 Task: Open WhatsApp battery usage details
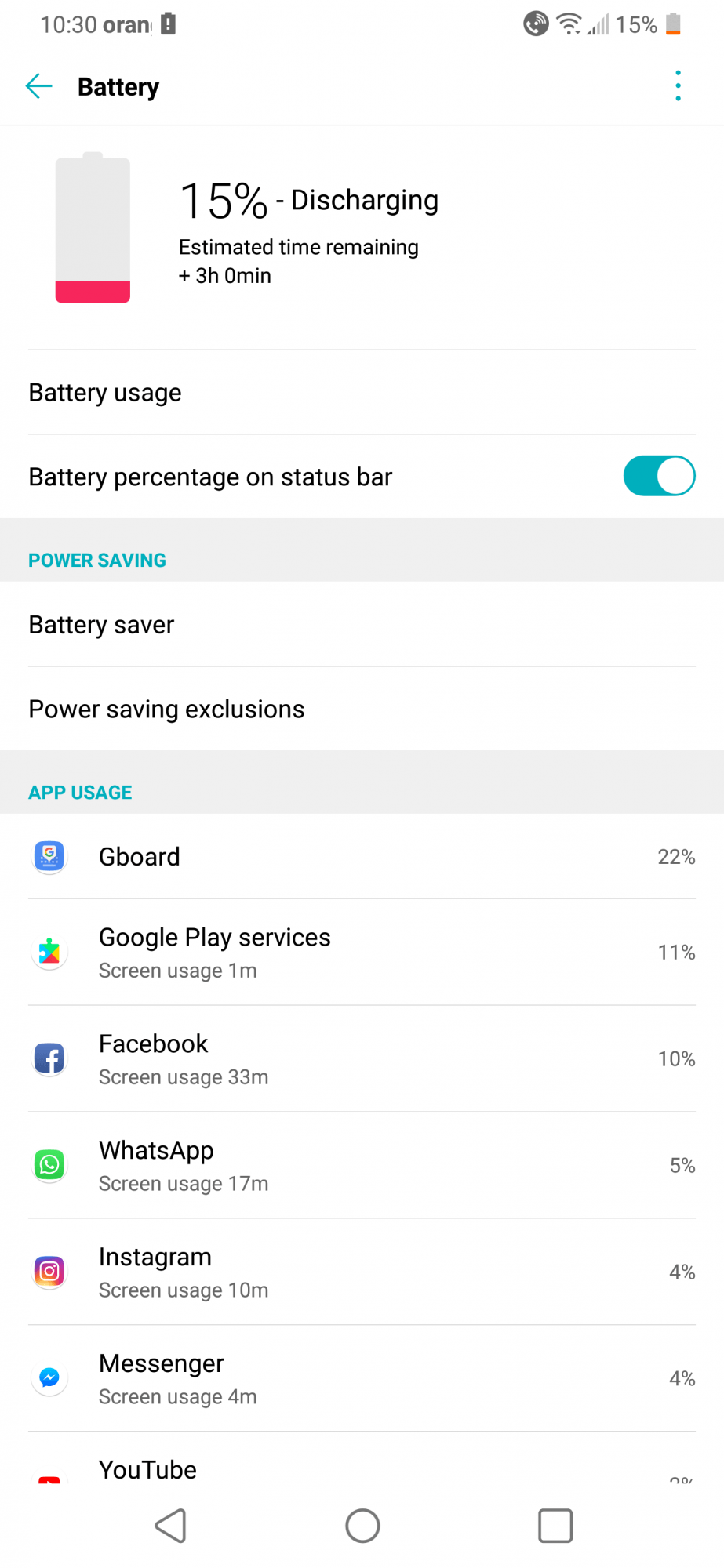click(x=361, y=1166)
